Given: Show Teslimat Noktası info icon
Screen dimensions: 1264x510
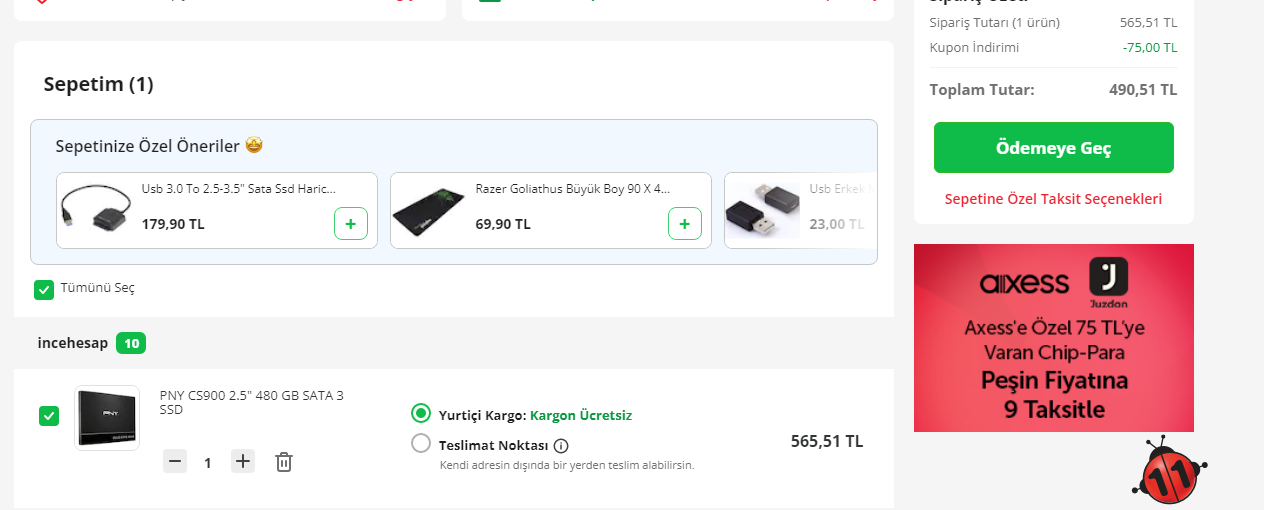Looking at the screenshot, I should point(561,446).
